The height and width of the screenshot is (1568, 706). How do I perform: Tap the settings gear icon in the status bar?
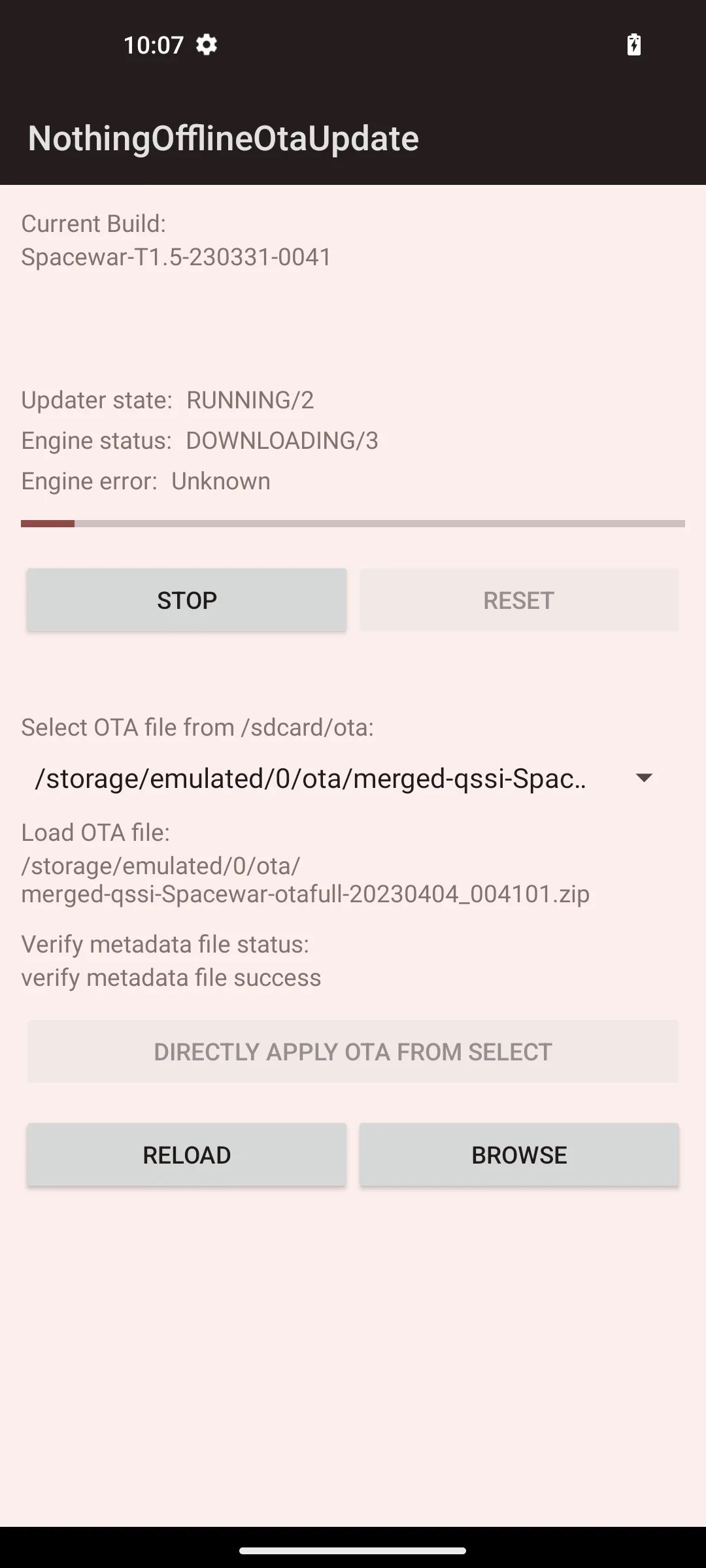click(x=206, y=46)
